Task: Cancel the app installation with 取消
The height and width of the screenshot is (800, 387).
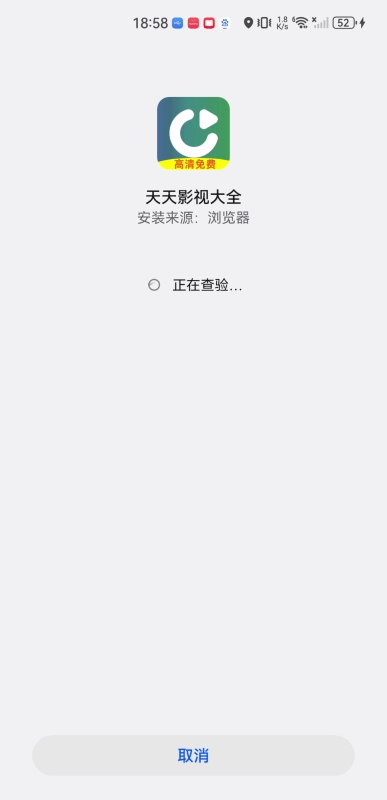Action: point(193,755)
